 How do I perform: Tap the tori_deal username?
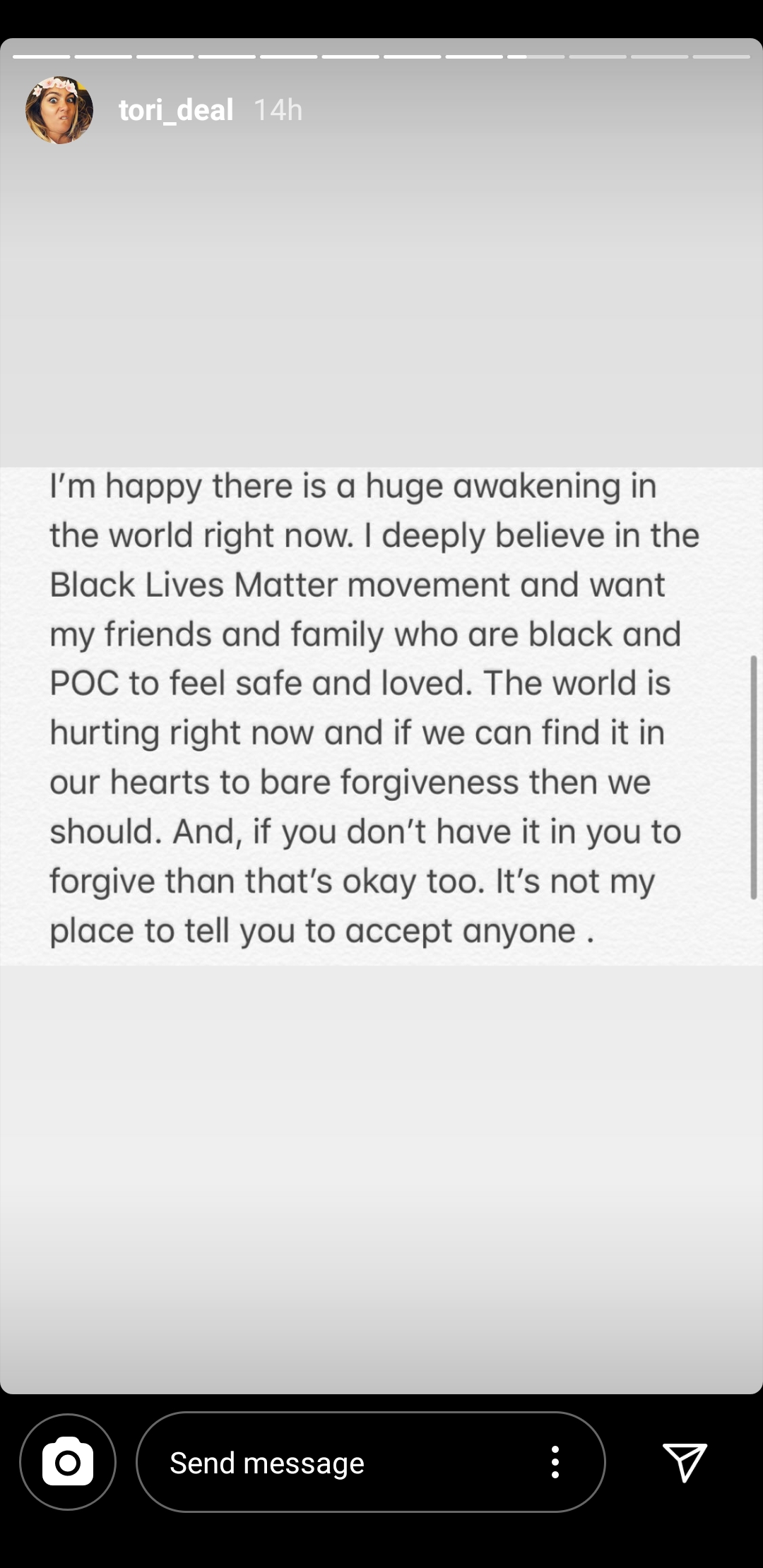coord(176,110)
